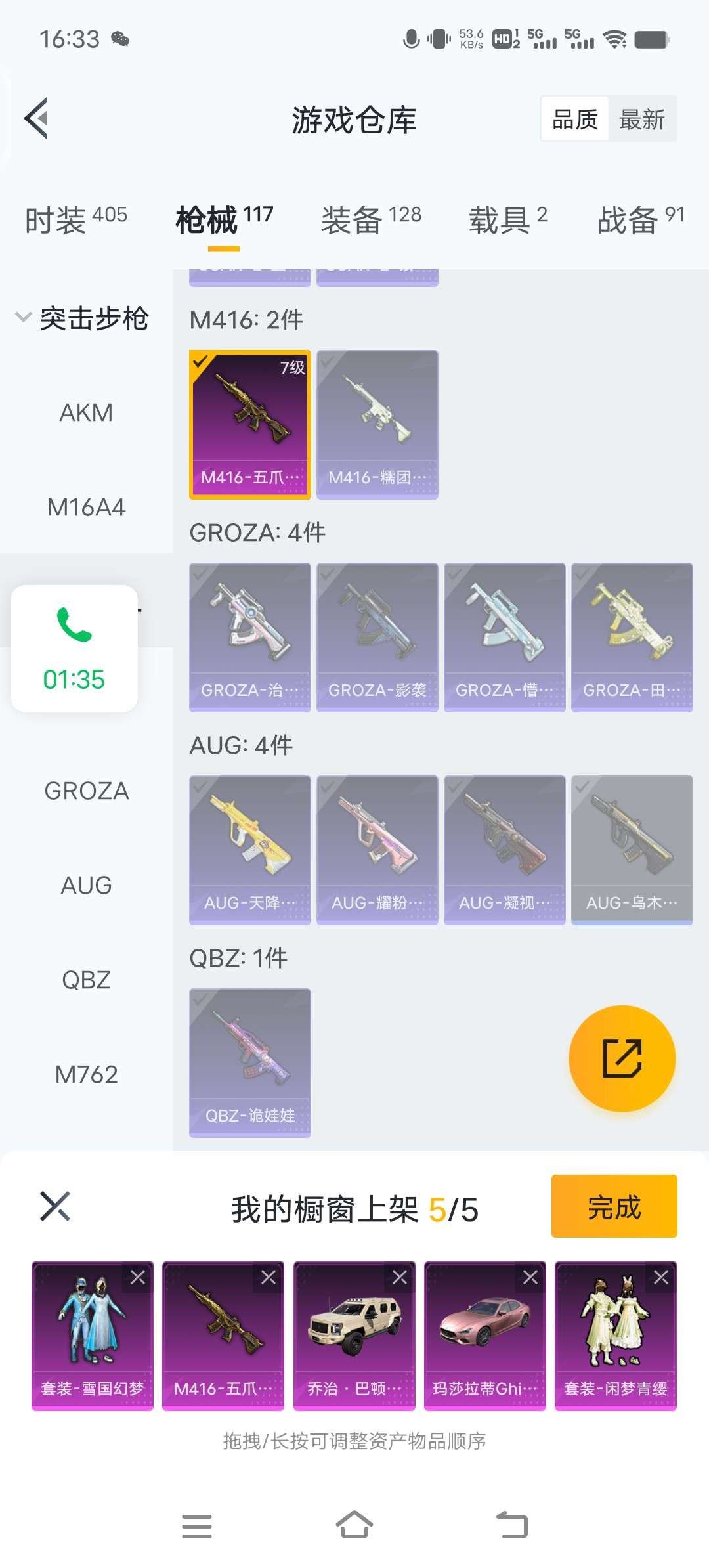Image resolution: width=709 pixels, height=1568 pixels.
Task: Deselect the M416-五爪 weapon skin
Action: (x=249, y=425)
